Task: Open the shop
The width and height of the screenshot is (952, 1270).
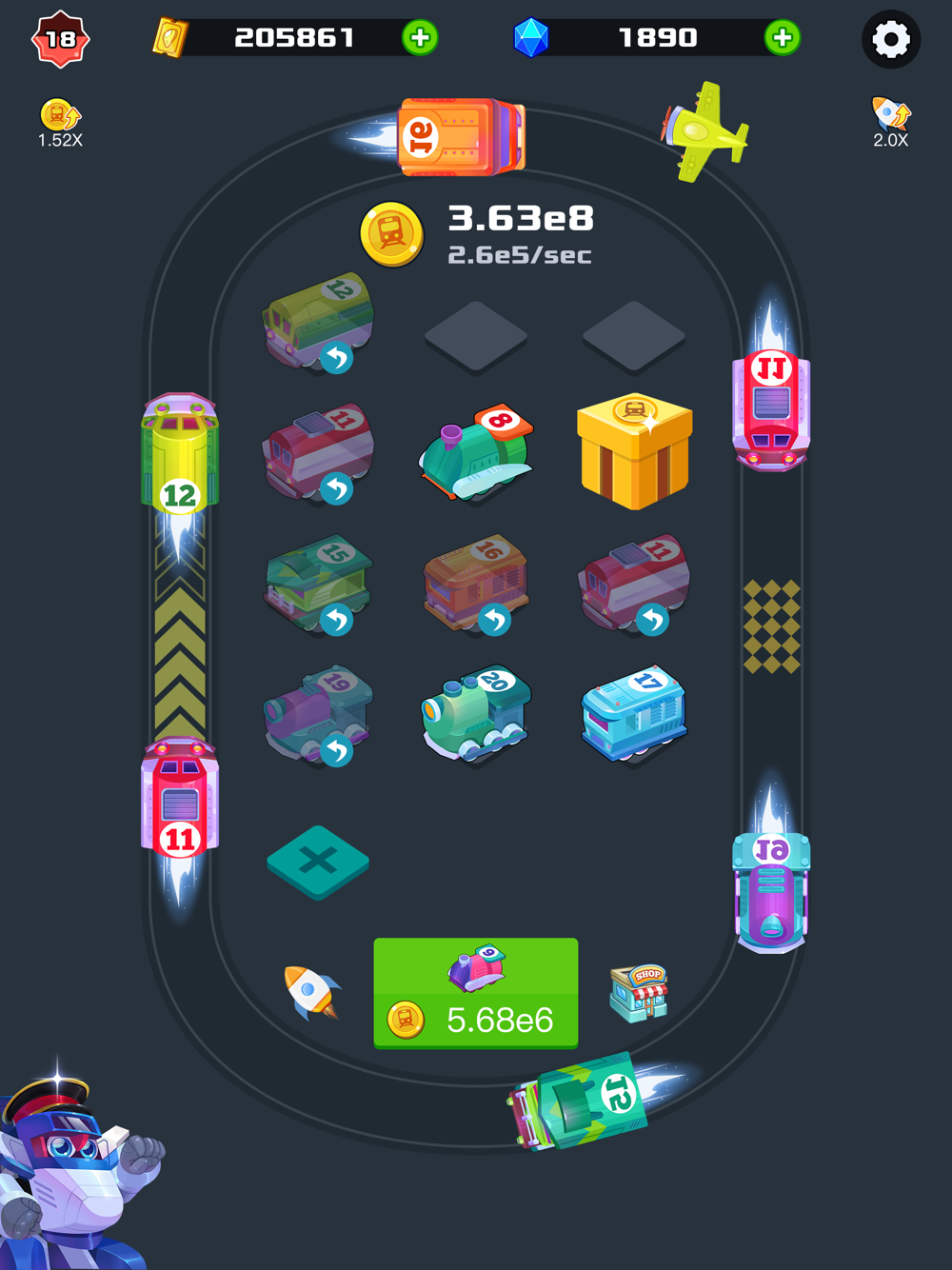Action: coord(639,993)
